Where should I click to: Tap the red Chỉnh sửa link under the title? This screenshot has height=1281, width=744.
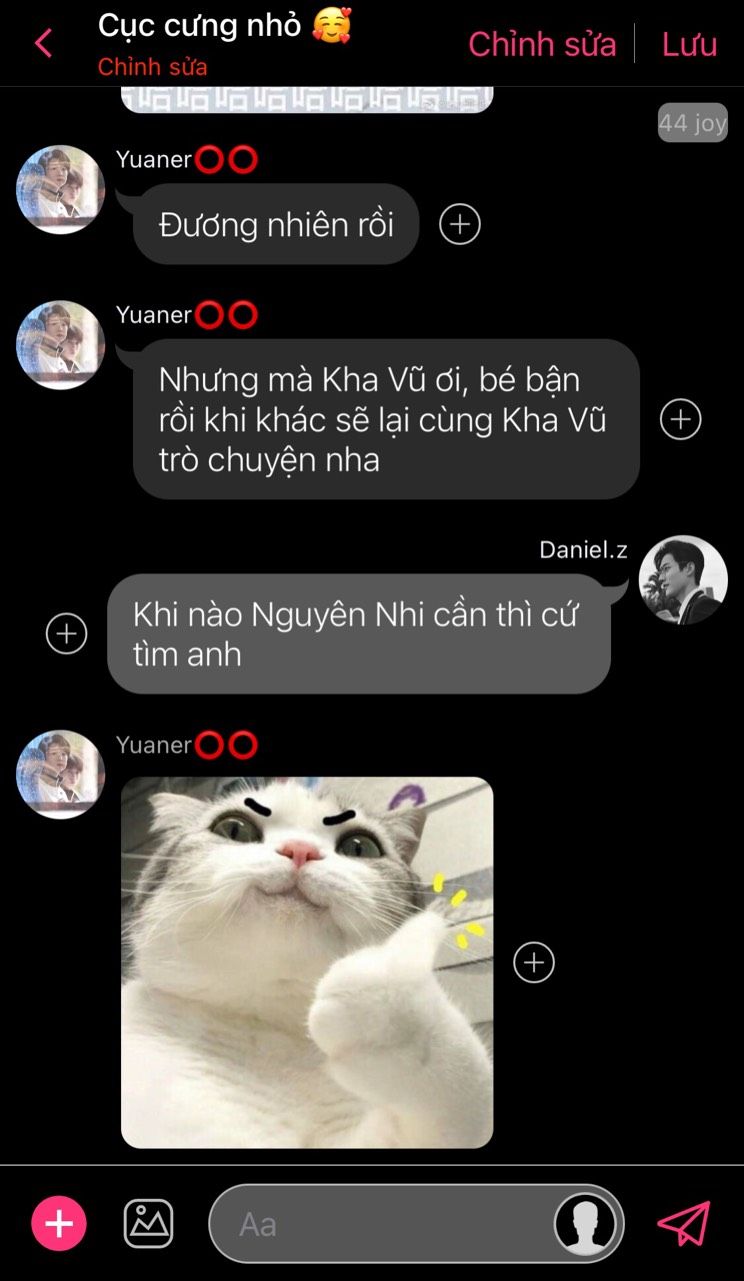point(153,68)
